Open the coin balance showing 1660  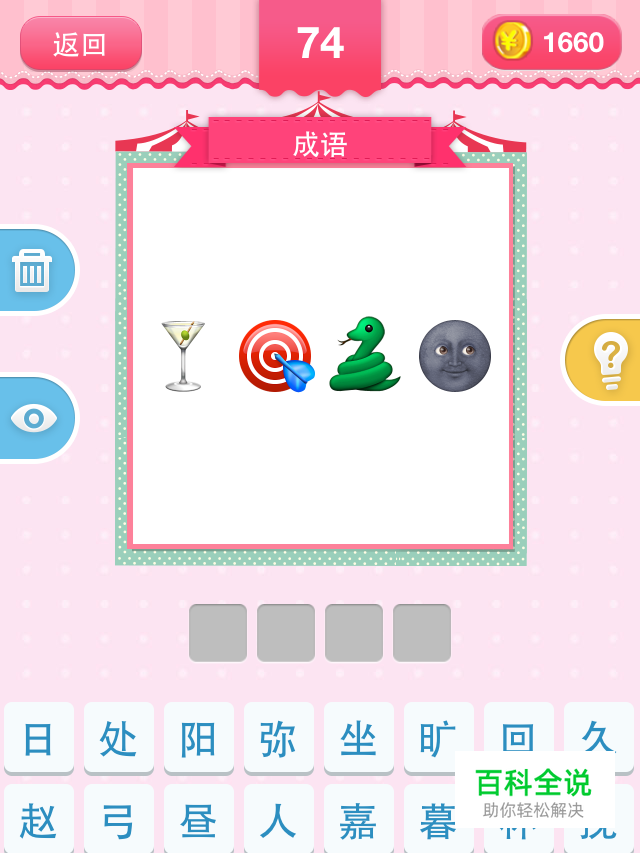coord(551,42)
